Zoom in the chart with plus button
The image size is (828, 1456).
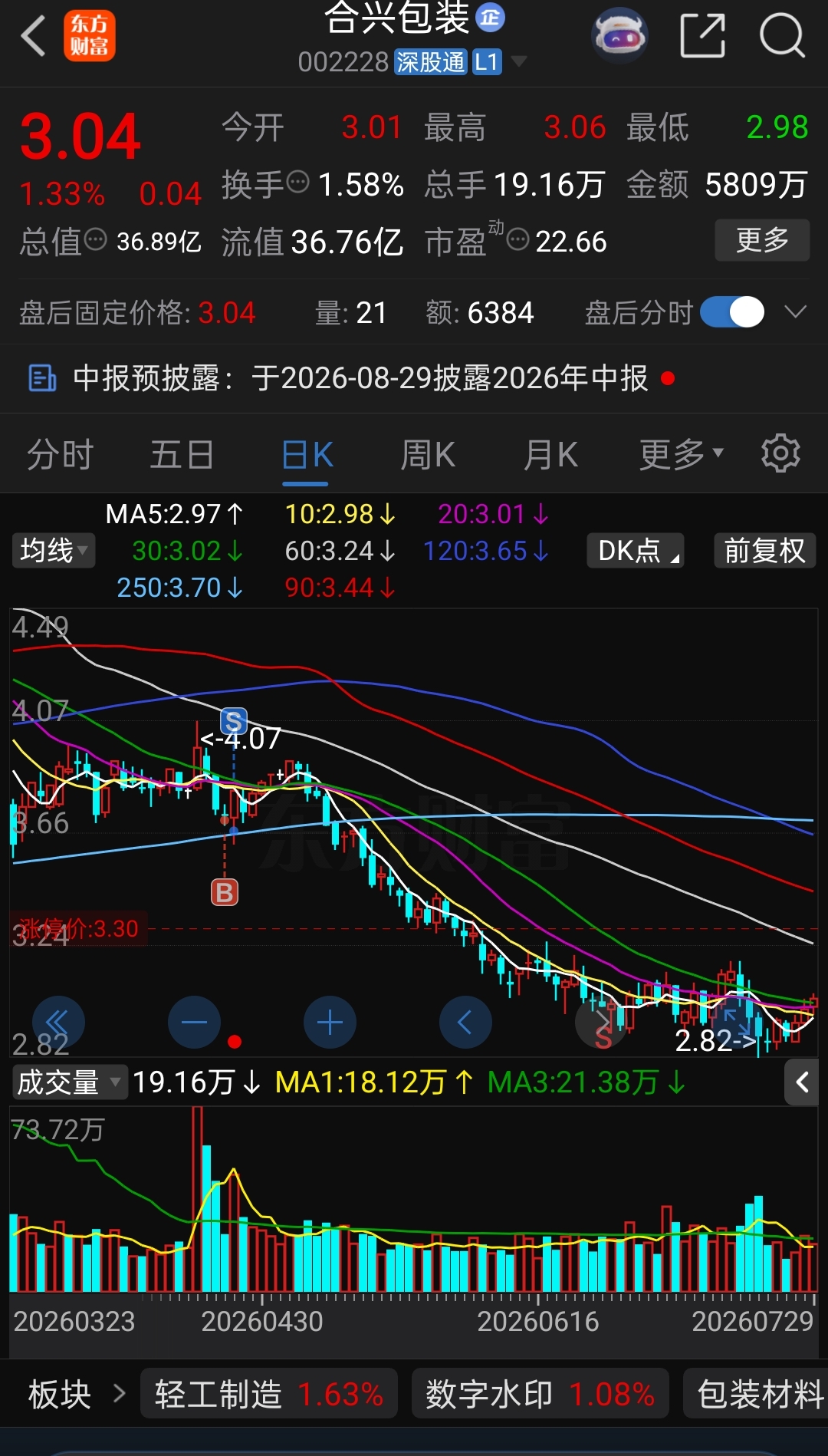click(330, 1023)
